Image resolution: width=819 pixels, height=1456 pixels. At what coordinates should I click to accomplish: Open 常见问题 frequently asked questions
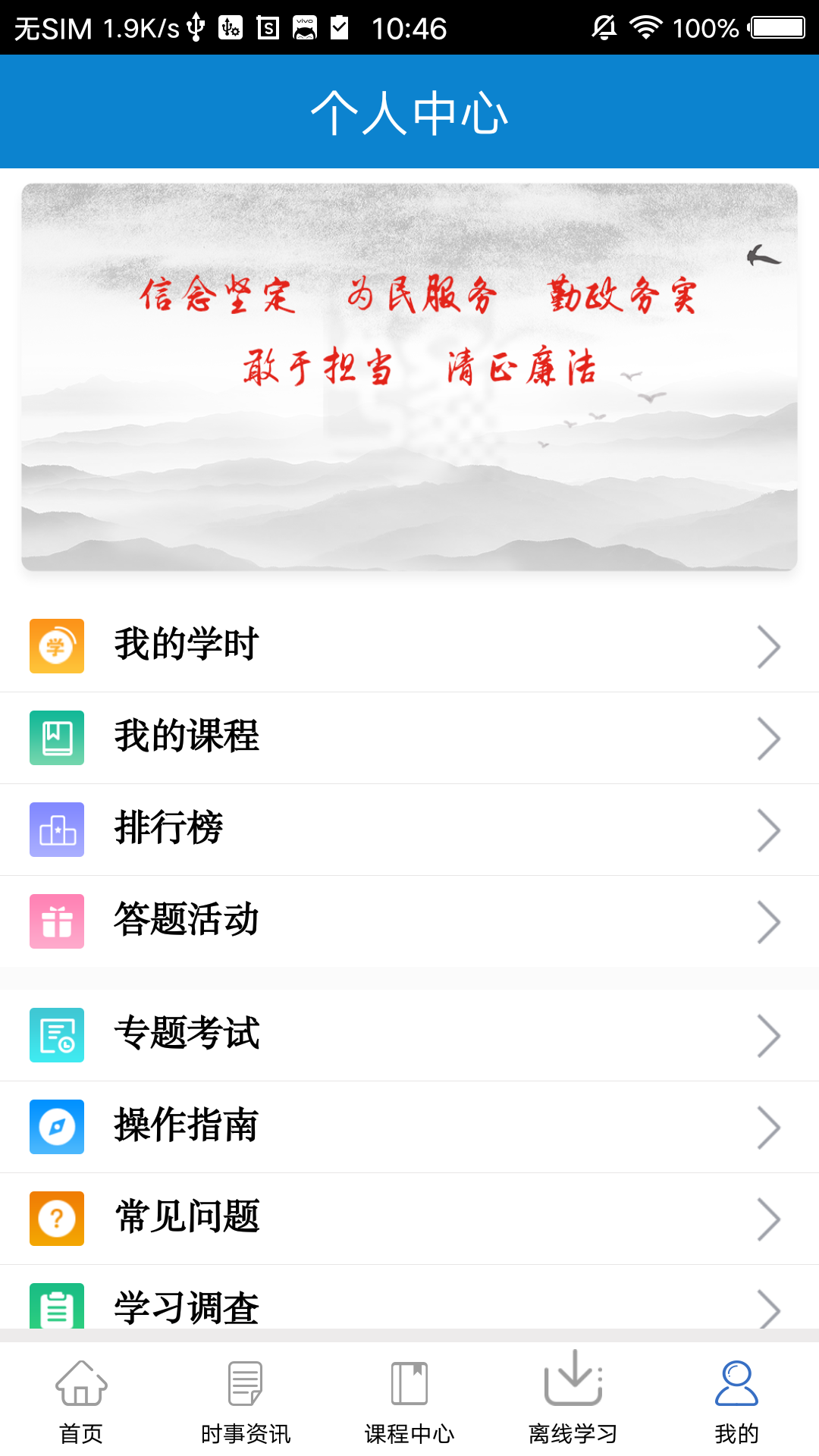[409, 1219]
